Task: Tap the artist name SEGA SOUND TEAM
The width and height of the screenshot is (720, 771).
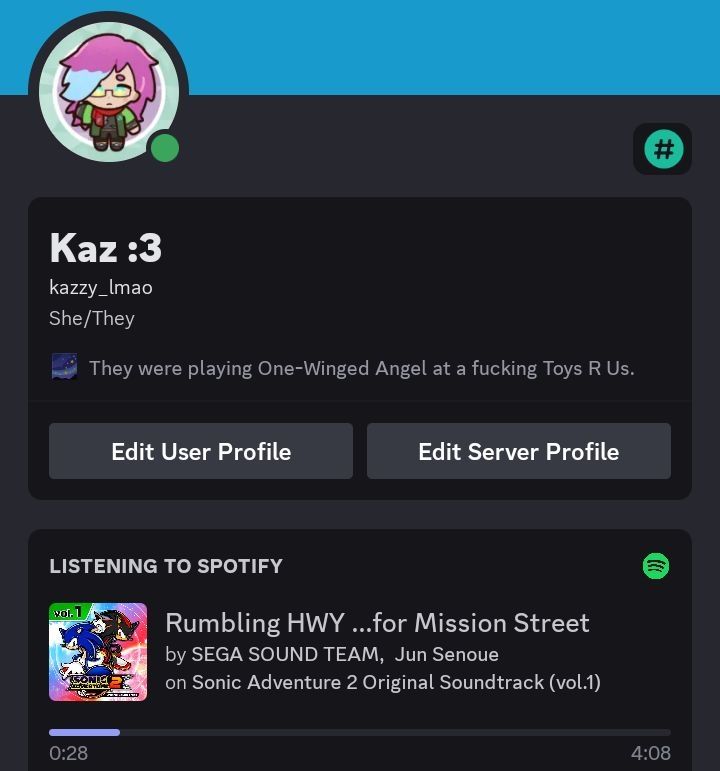Action: [287, 654]
